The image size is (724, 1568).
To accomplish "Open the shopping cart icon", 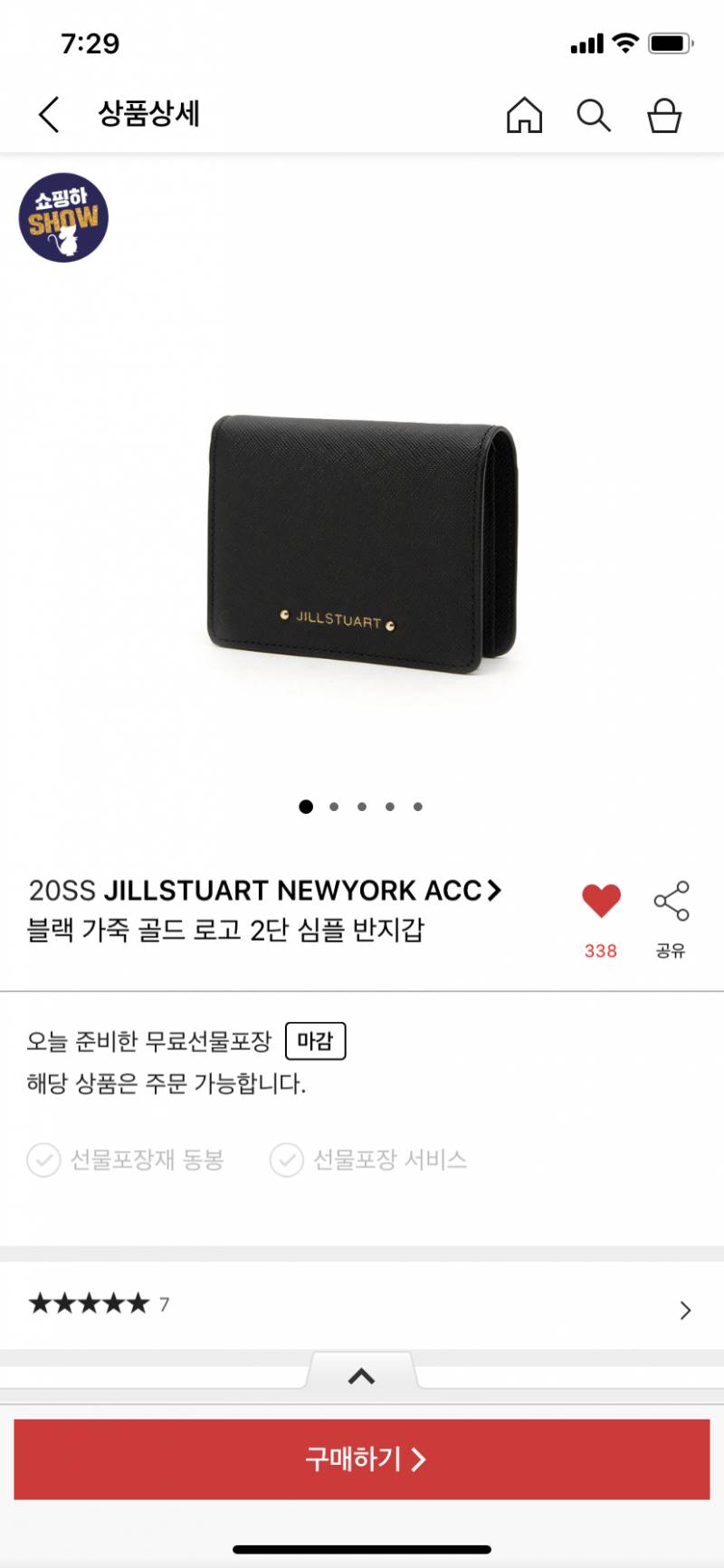I will (x=666, y=115).
